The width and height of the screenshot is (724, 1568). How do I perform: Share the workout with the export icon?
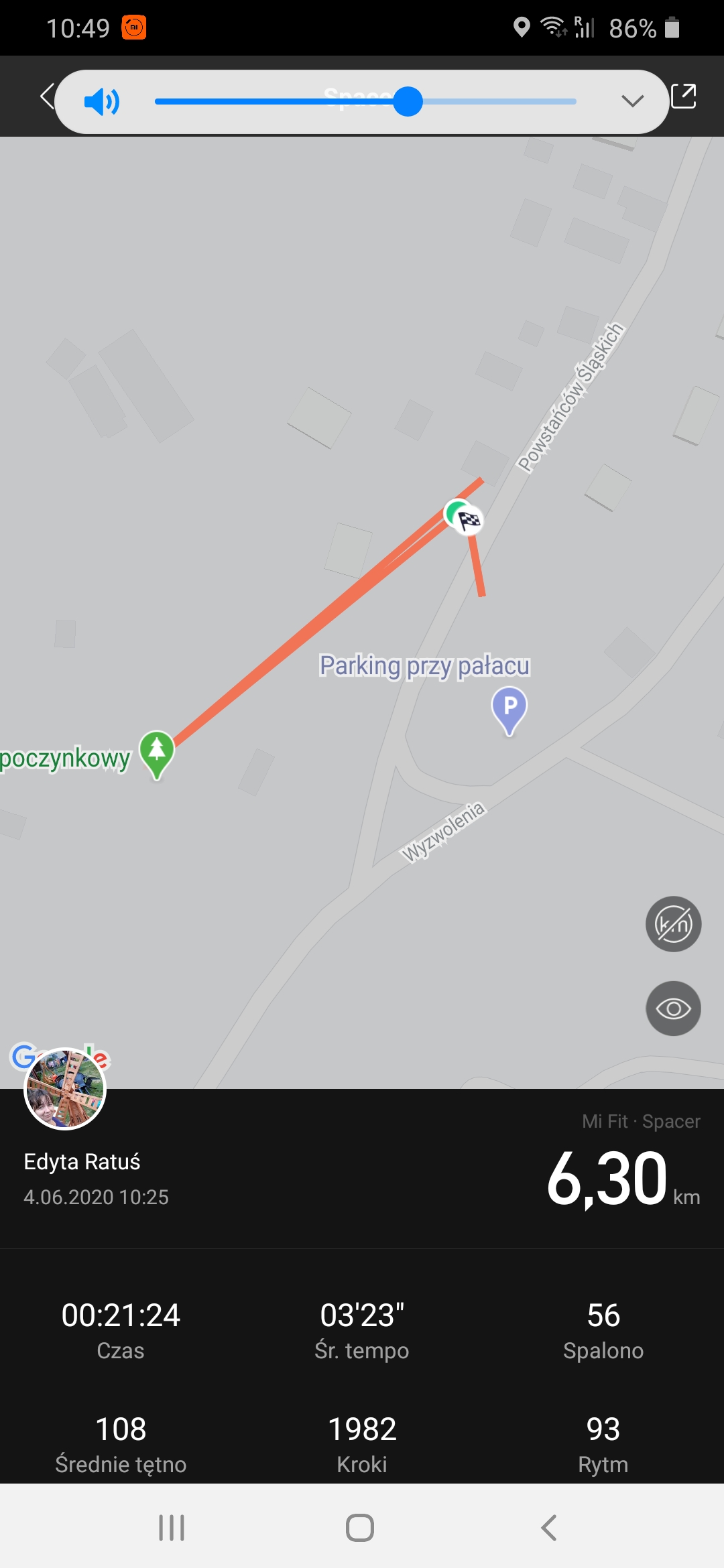coord(684,96)
